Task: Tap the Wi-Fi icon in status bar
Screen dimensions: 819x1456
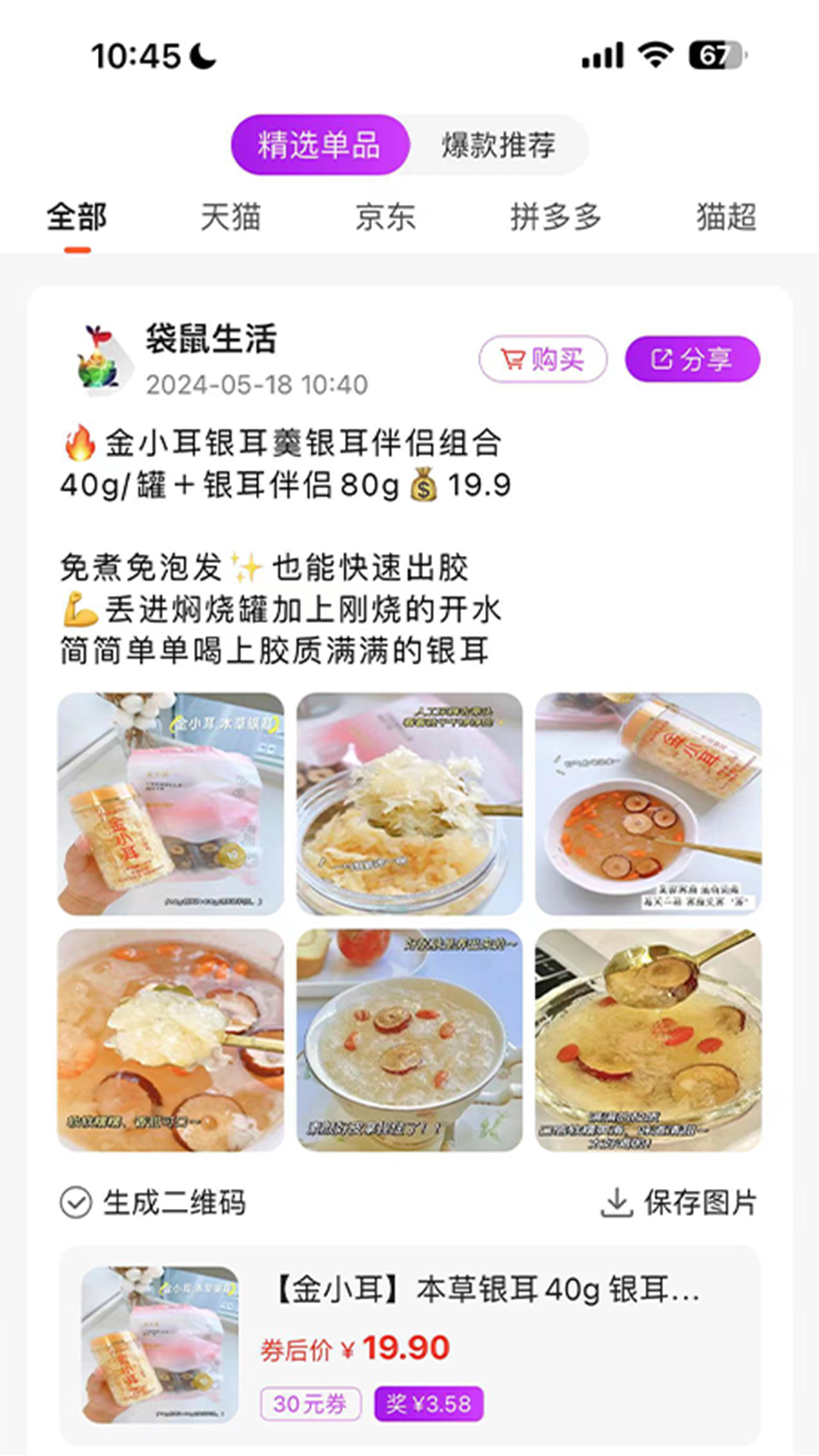Action: click(656, 55)
